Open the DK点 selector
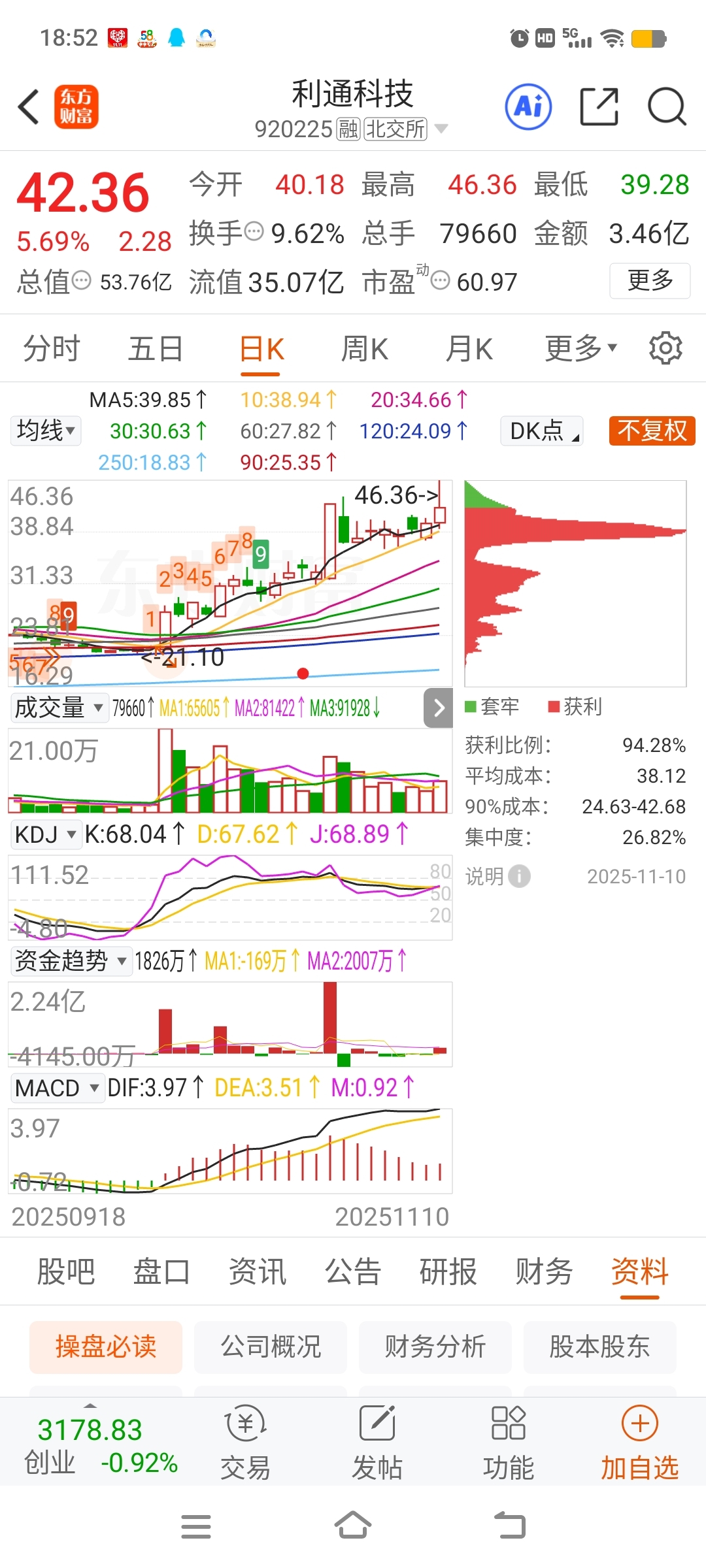The image size is (706, 1568). (541, 431)
